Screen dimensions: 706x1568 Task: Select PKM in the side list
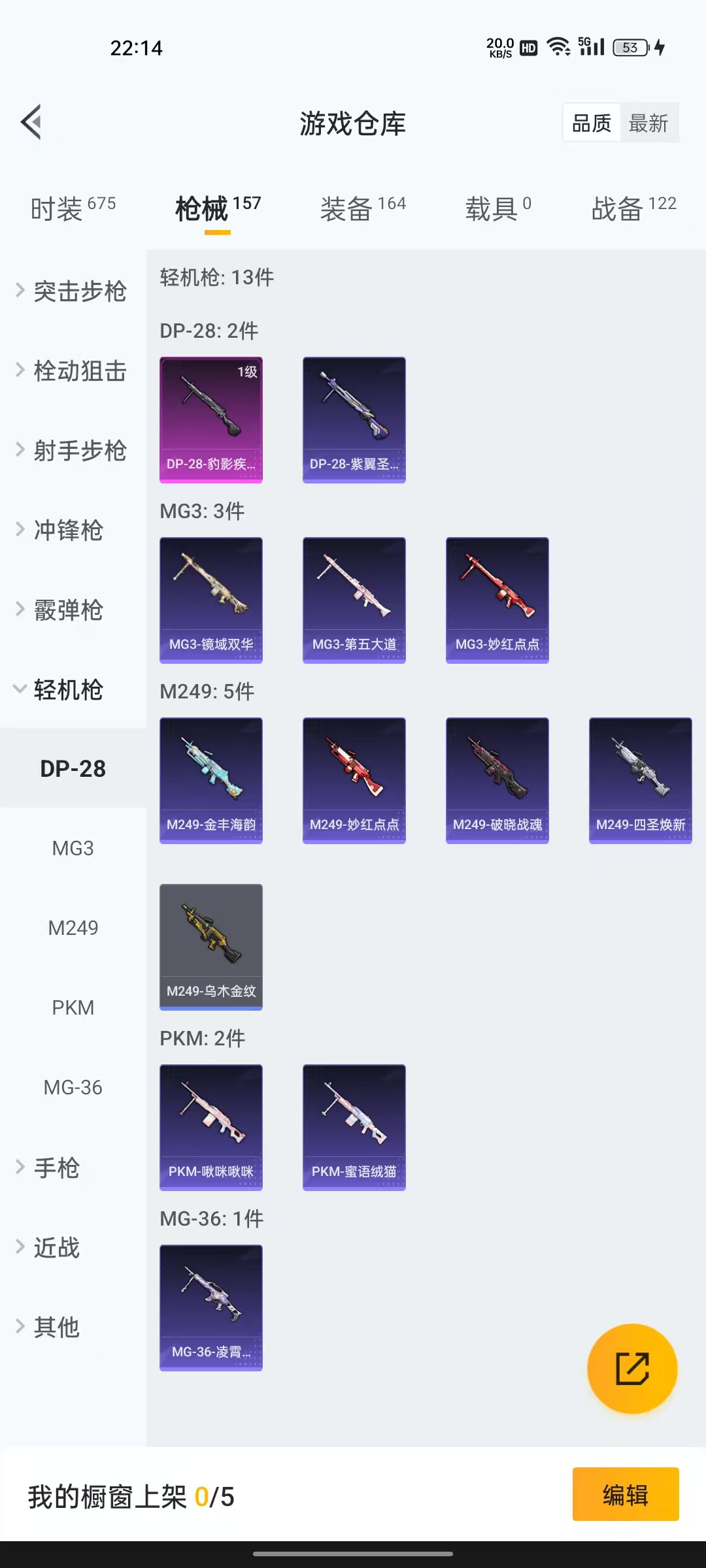[x=73, y=1007]
